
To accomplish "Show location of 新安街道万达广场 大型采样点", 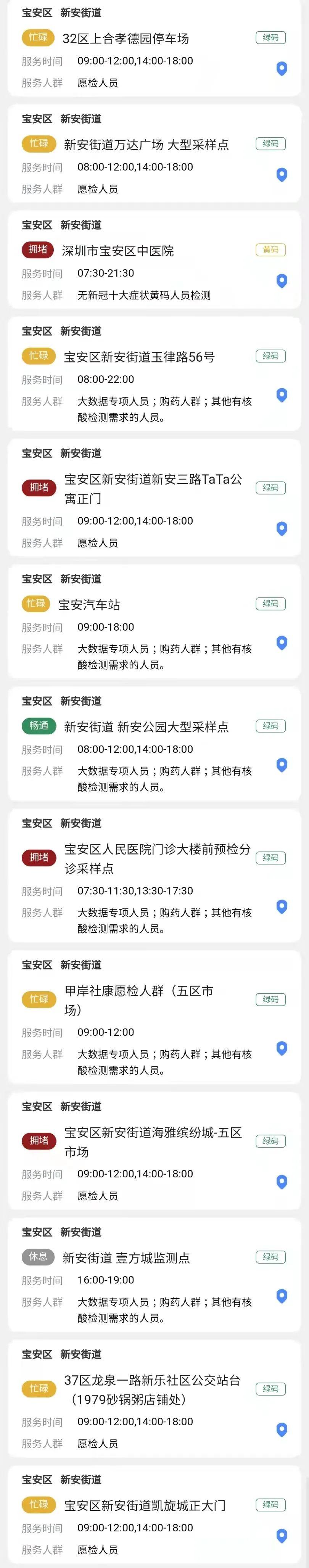I will point(282,175).
